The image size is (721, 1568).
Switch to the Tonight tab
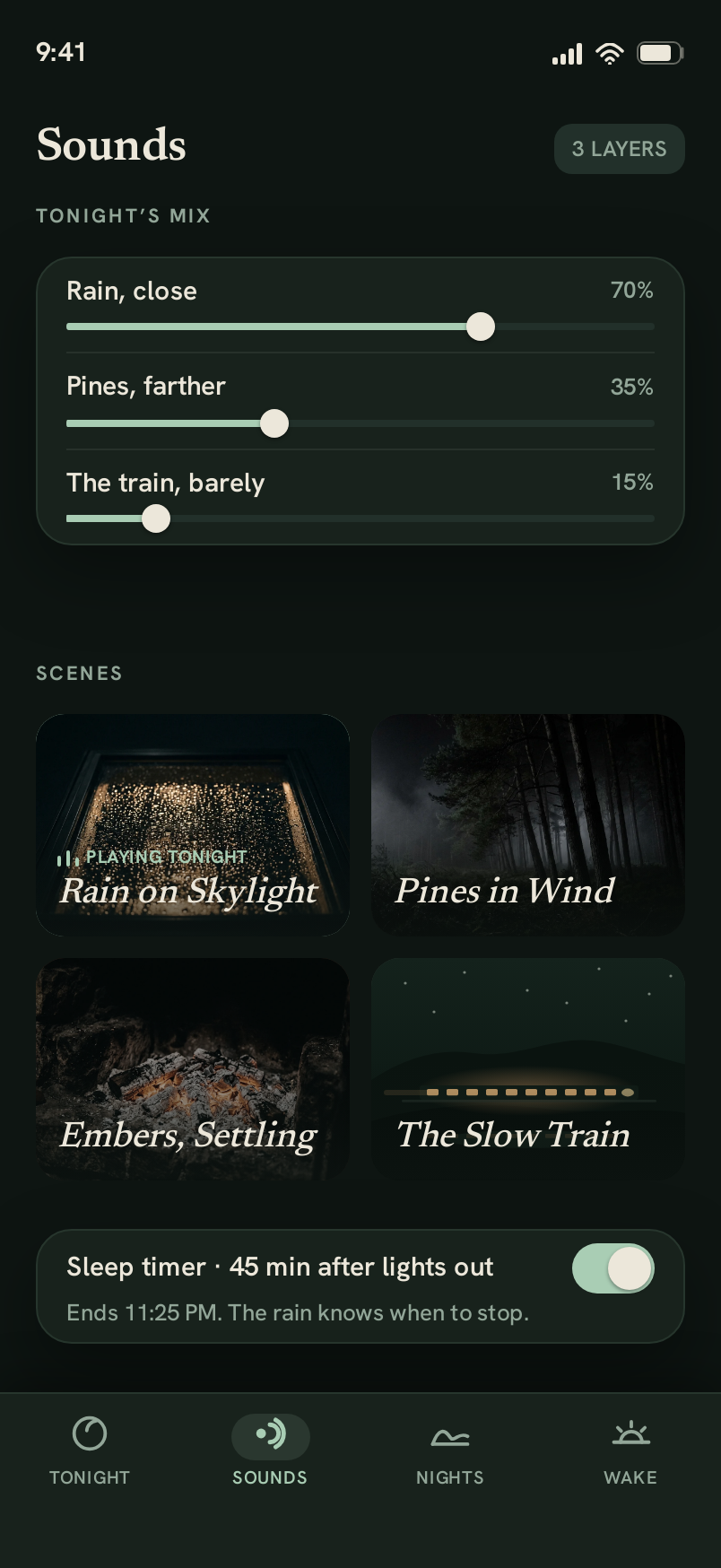pos(90,1450)
